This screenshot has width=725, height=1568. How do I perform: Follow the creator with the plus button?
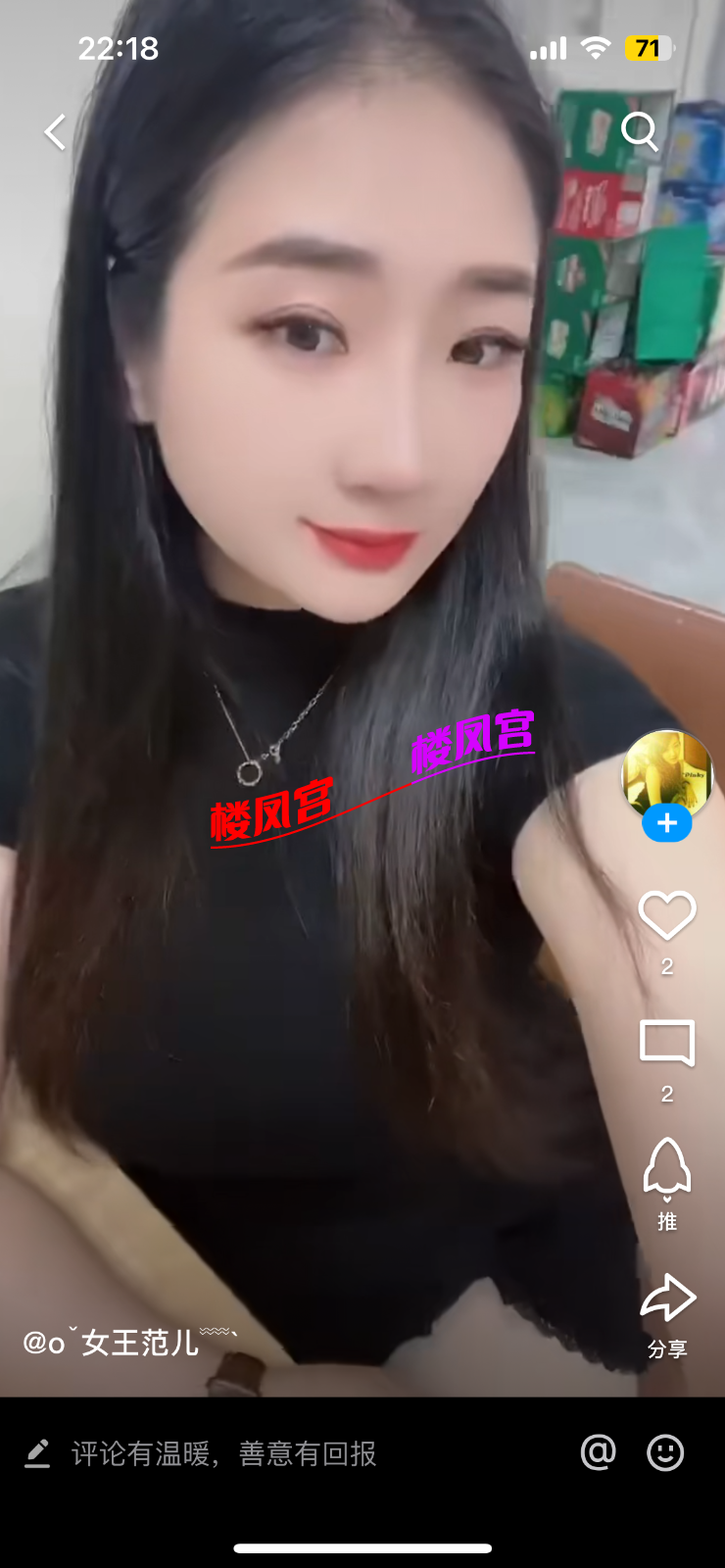(x=667, y=823)
